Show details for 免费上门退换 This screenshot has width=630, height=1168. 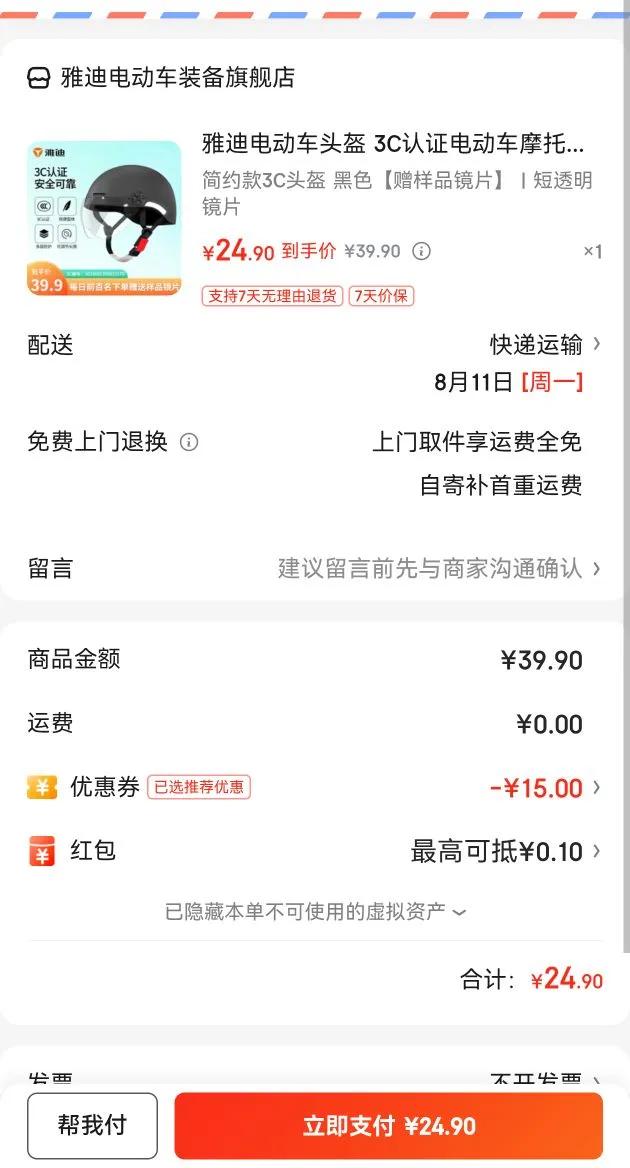click(x=189, y=442)
